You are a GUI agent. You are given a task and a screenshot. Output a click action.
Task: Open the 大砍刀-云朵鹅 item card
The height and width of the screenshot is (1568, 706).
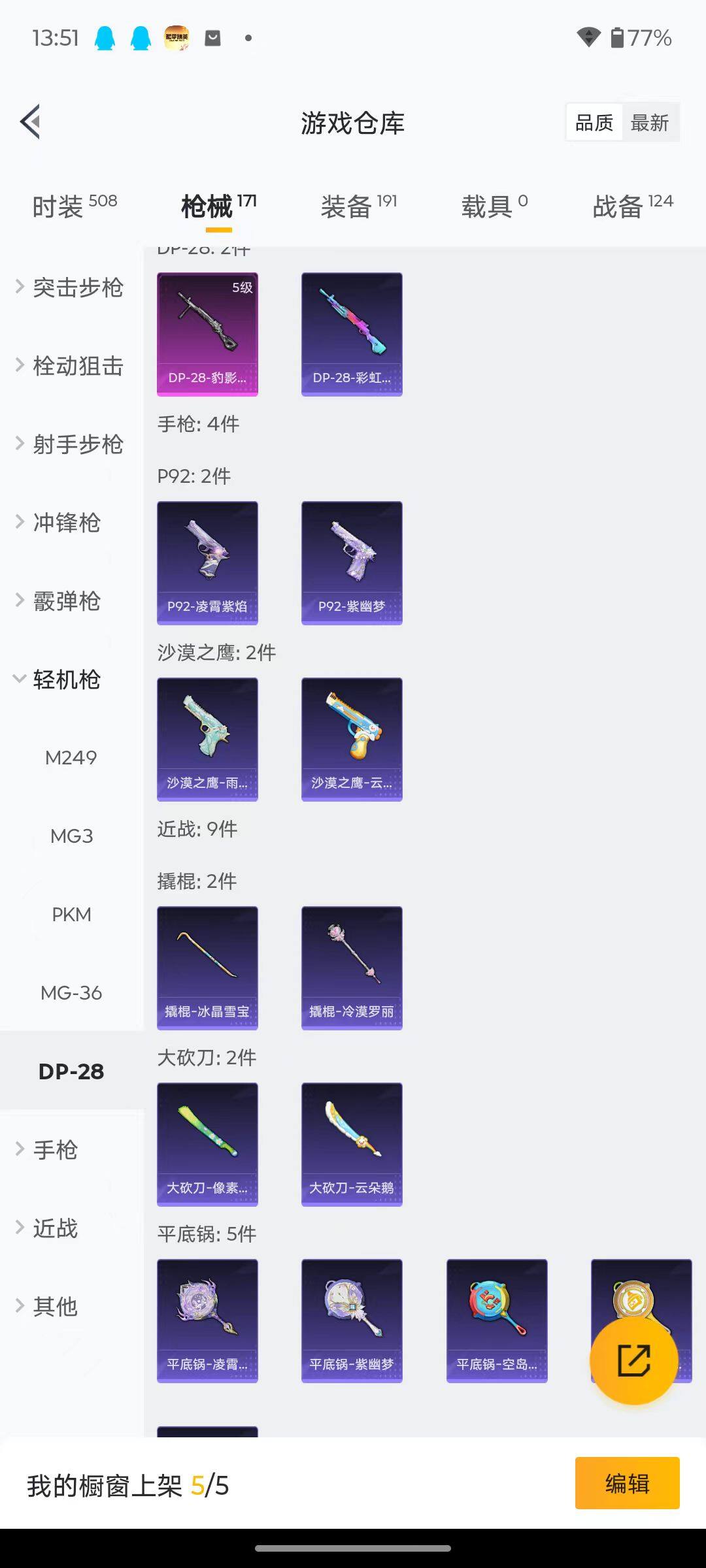(352, 1144)
